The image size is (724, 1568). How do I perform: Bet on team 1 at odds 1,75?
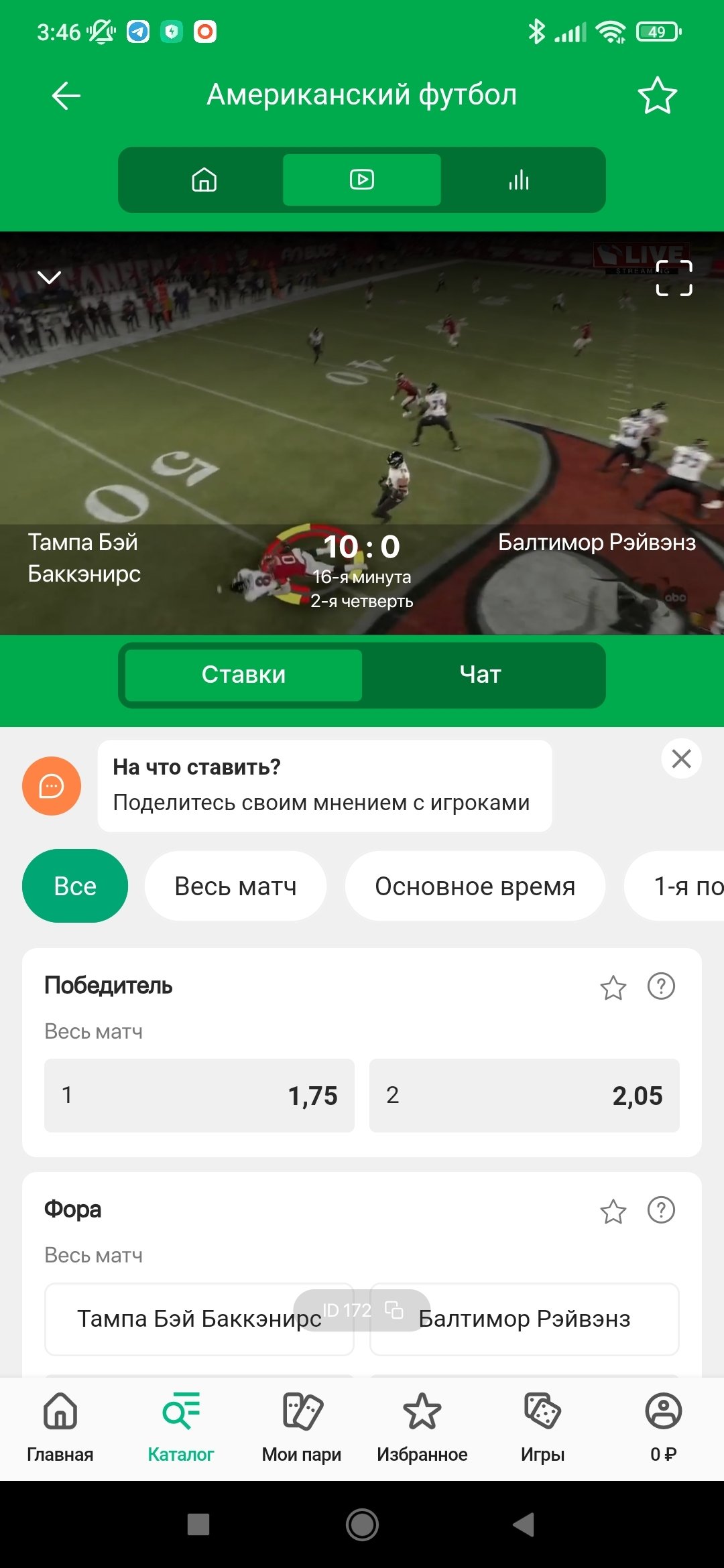click(199, 1096)
